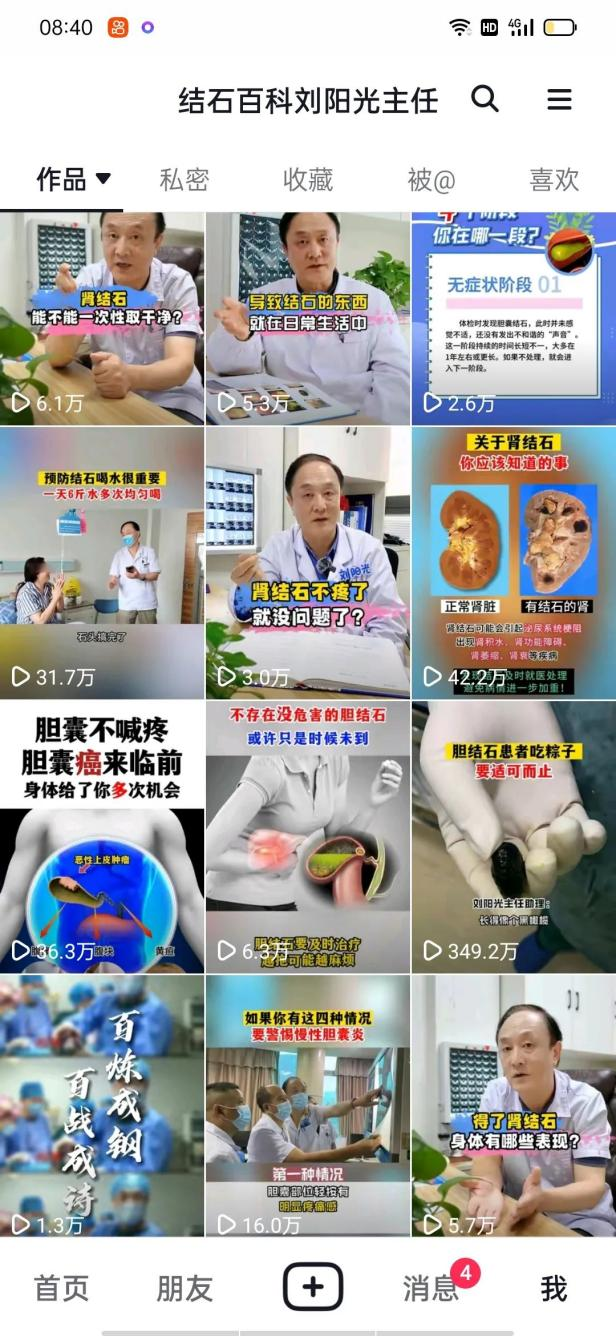Switch to the 喜欢 tab

pyautogui.click(x=554, y=180)
